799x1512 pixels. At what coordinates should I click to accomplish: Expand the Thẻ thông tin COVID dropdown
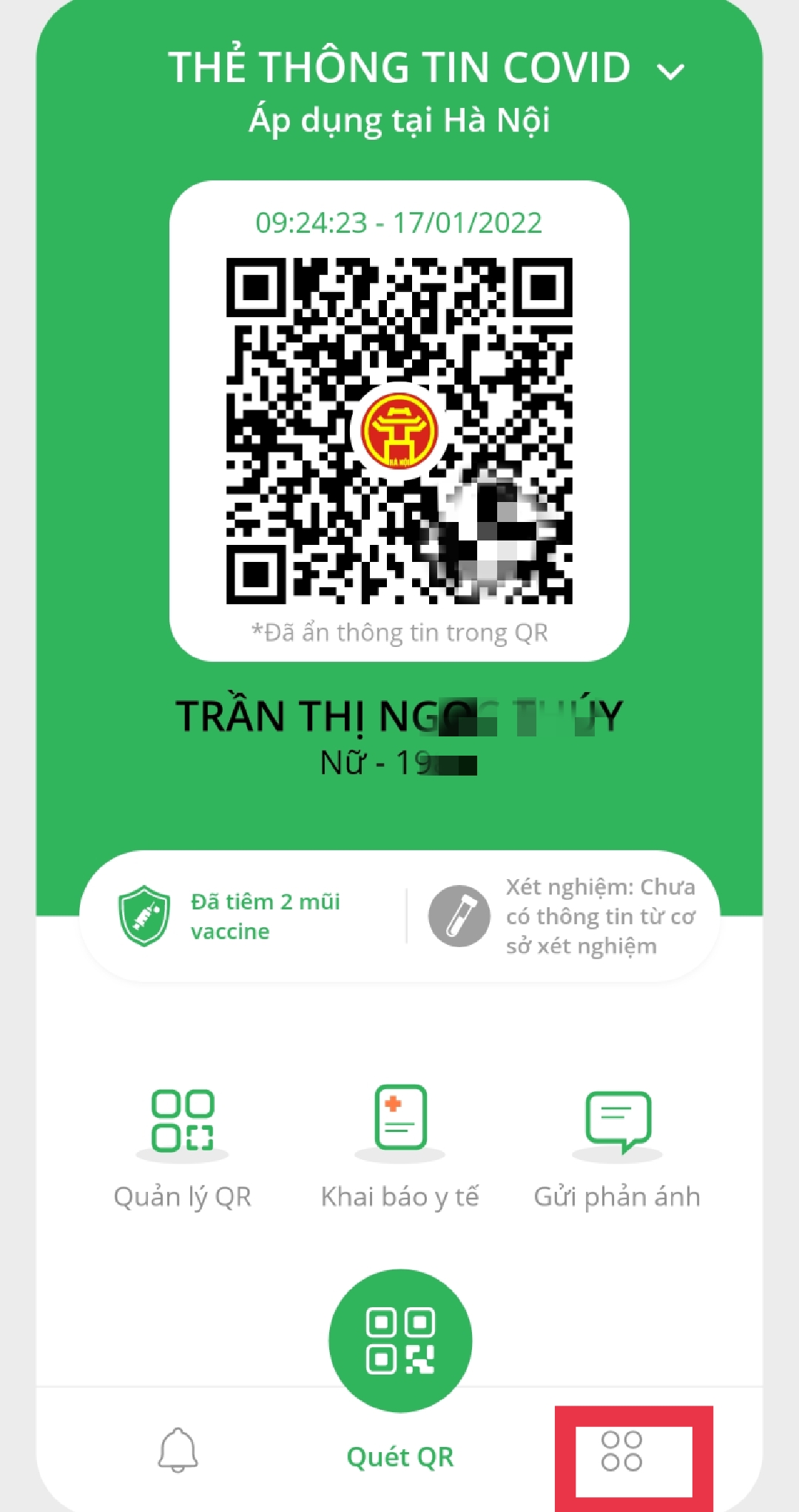(x=670, y=72)
